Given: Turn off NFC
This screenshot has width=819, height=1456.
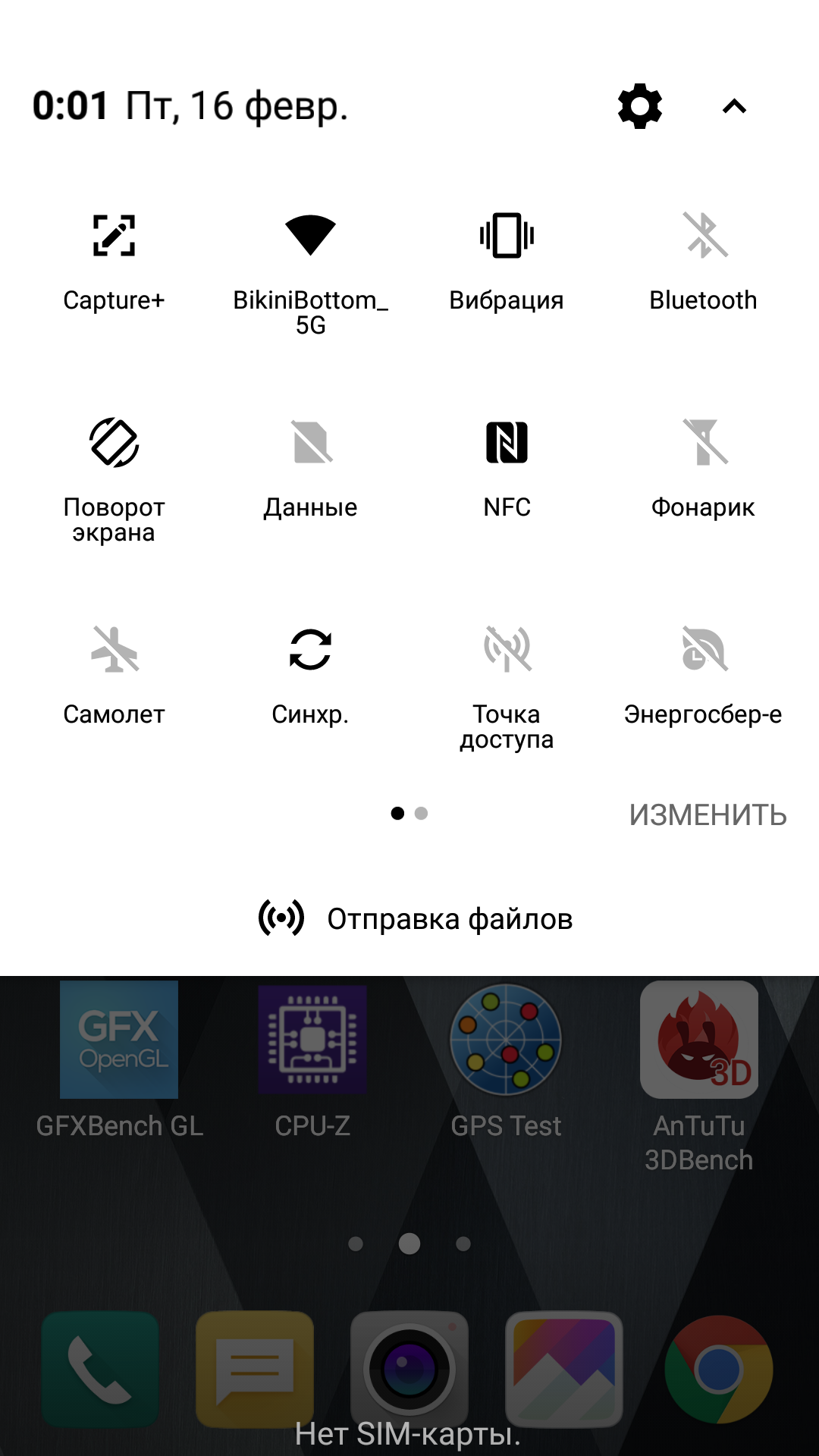Looking at the screenshot, I should pos(507,443).
